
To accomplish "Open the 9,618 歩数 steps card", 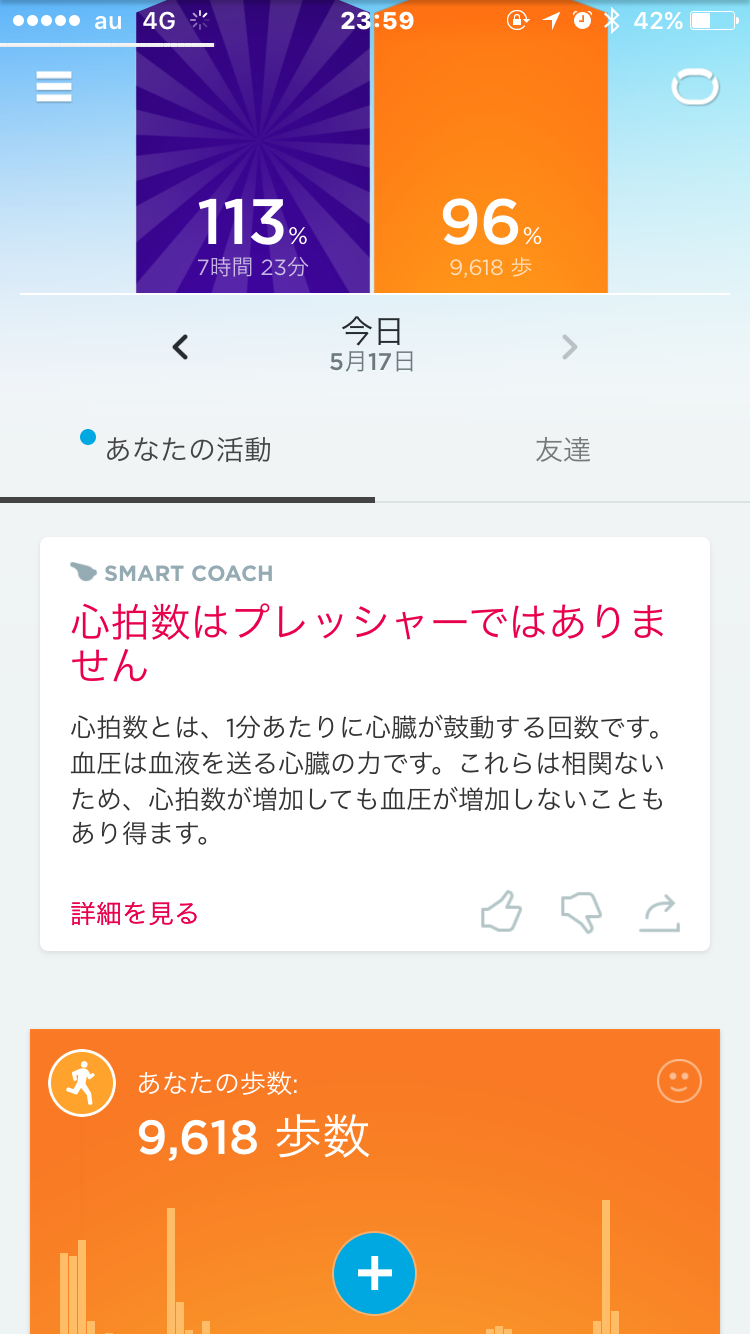I will point(375,1181).
